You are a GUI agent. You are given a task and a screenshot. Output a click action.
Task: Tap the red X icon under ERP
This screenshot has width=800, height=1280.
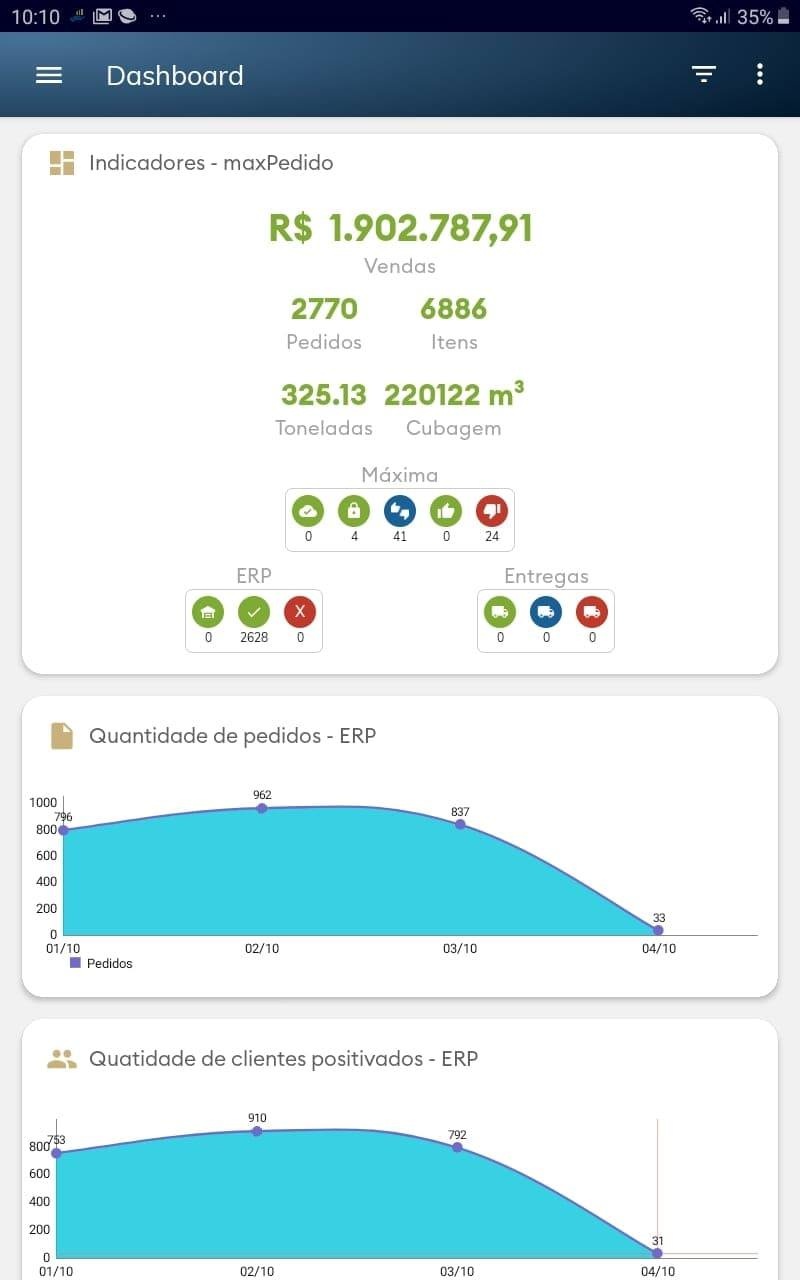click(x=300, y=612)
